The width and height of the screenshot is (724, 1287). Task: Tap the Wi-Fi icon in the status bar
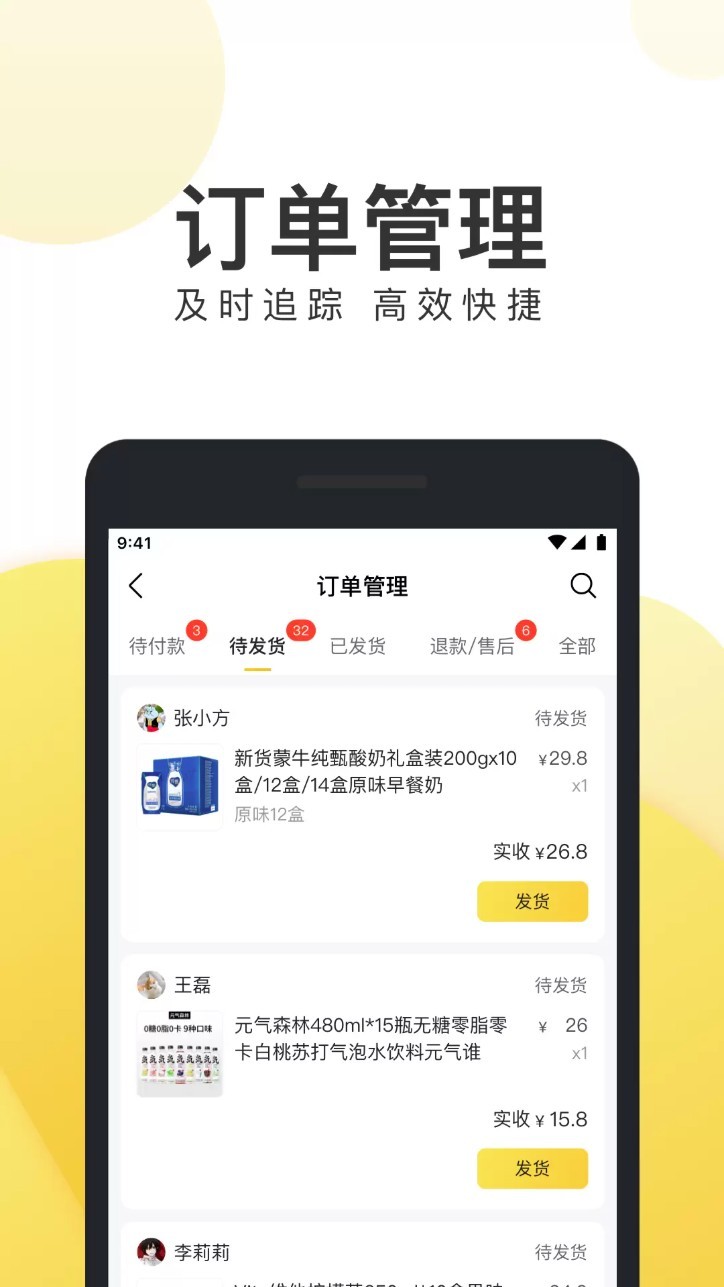tap(557, 543)
